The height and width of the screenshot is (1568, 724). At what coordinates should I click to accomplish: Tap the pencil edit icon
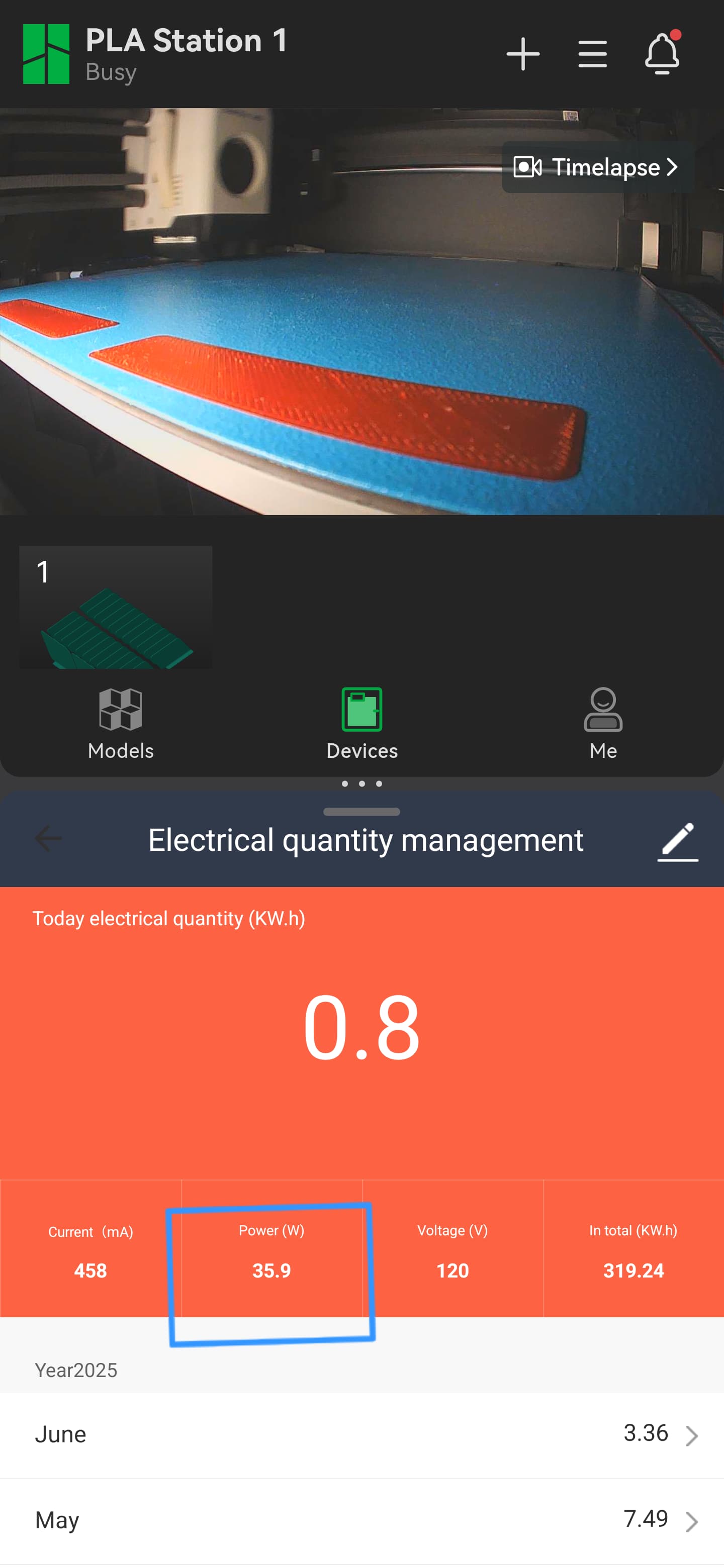pos(678,841)
